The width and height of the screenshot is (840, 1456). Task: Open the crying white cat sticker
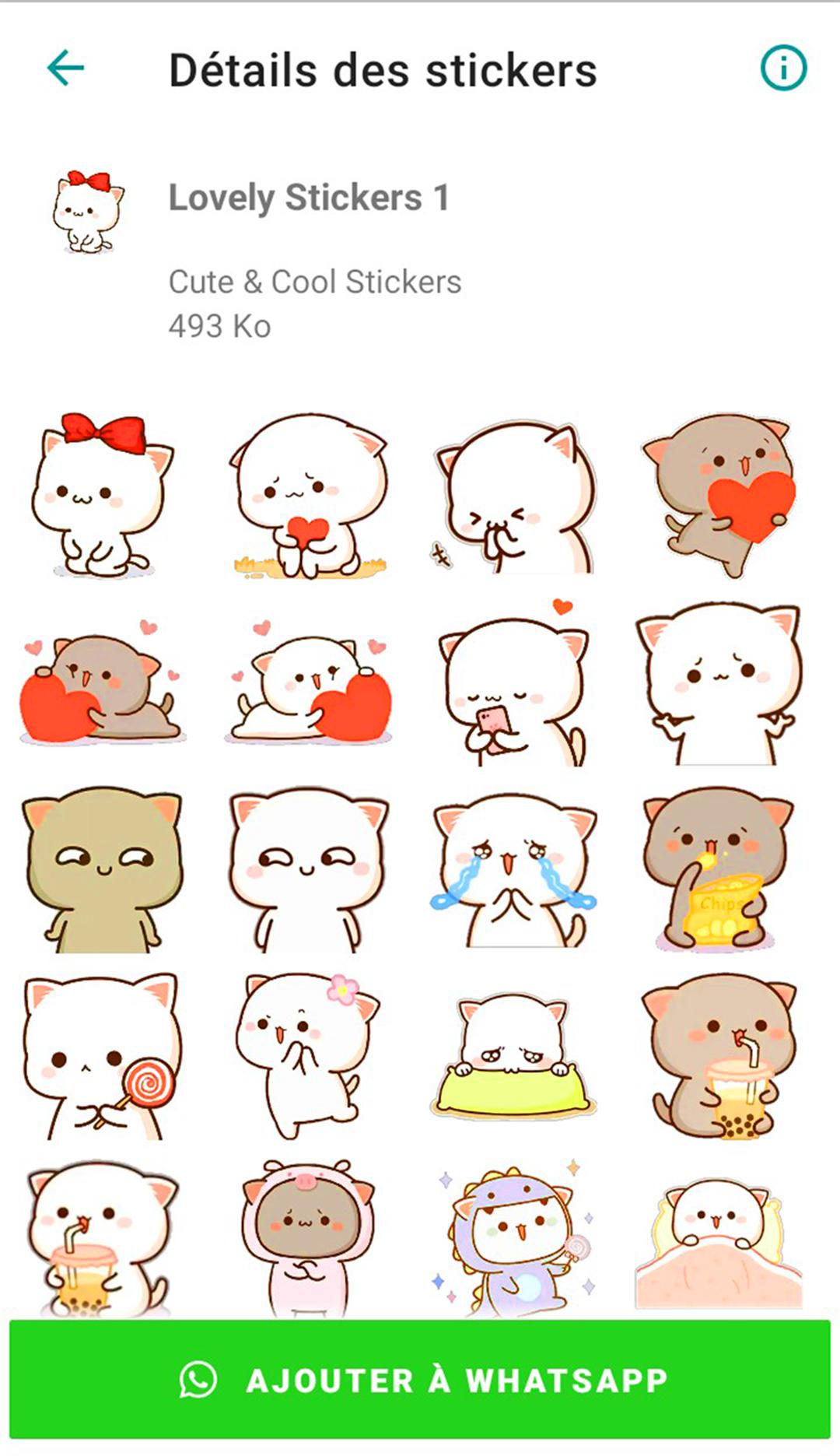pyautogui.click(x=513, y=869)
